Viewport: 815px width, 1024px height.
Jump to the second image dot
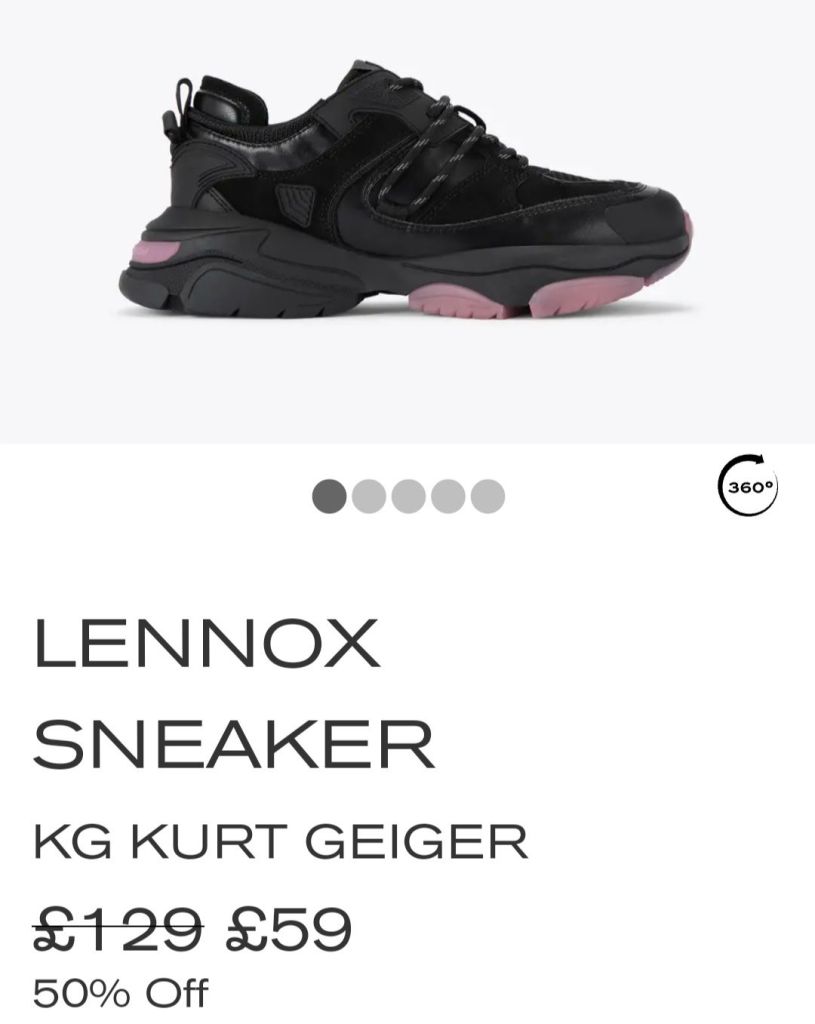click(x=369, y=496)
